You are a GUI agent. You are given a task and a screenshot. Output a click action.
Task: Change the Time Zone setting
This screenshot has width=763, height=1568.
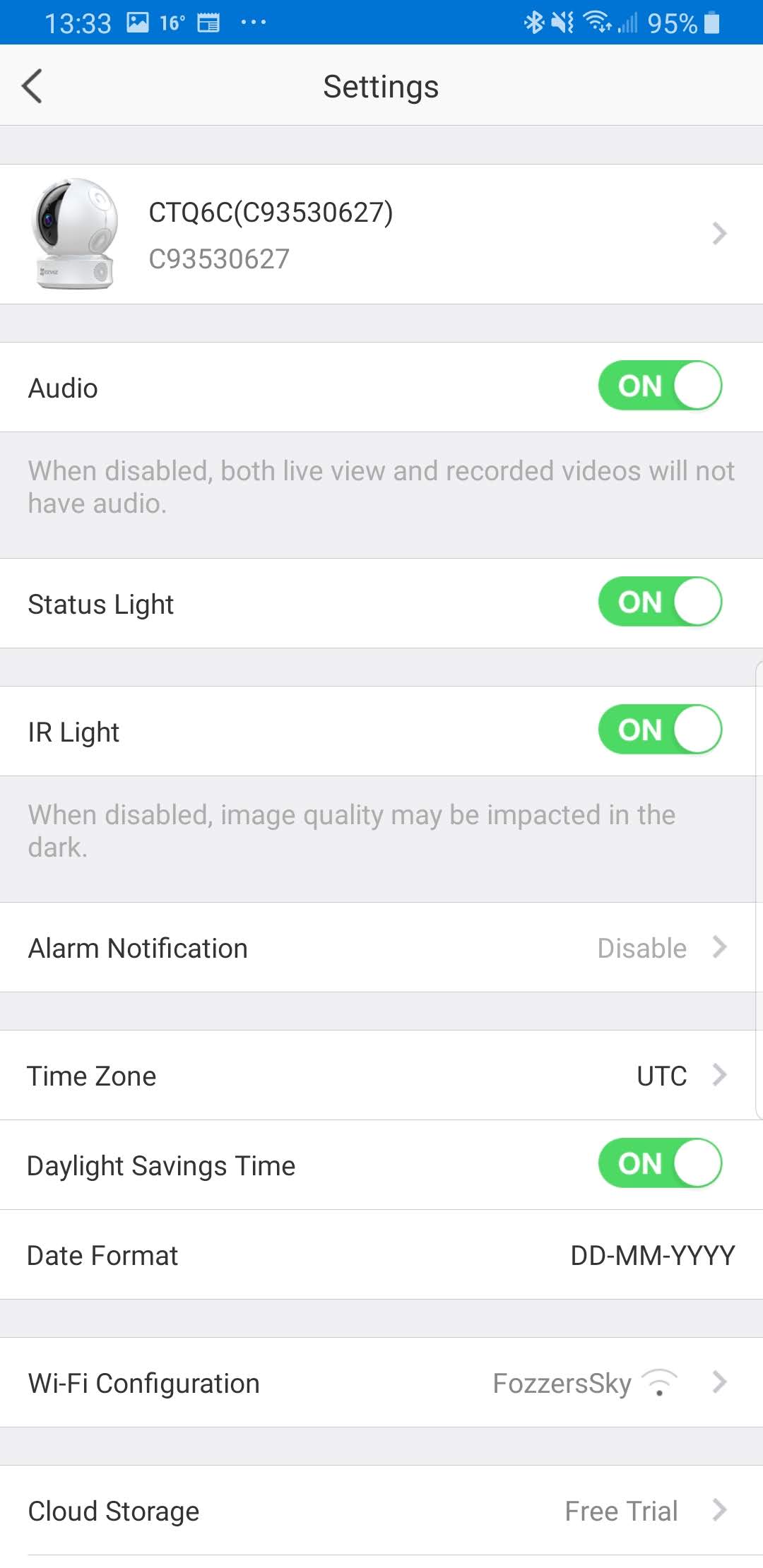381,1075
